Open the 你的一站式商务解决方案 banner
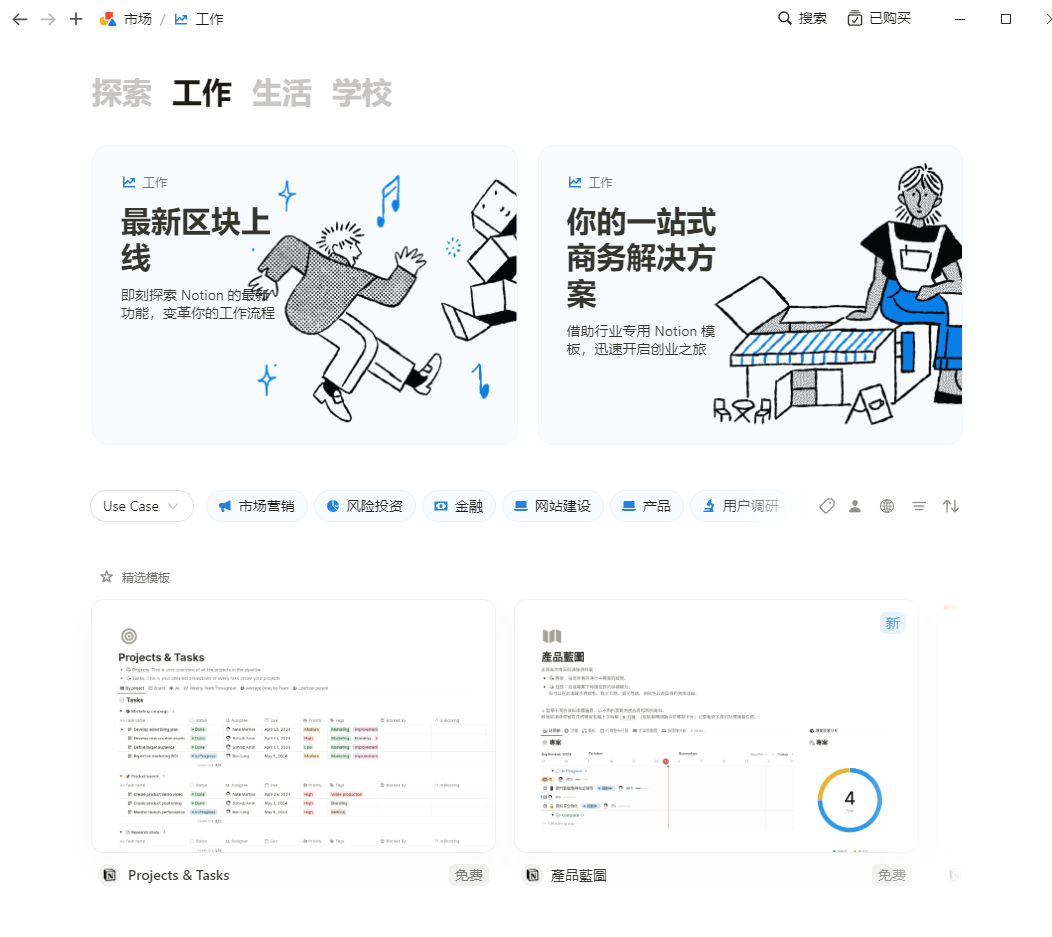This screenshot has height=937, width=1052. [x=750, y=295]
